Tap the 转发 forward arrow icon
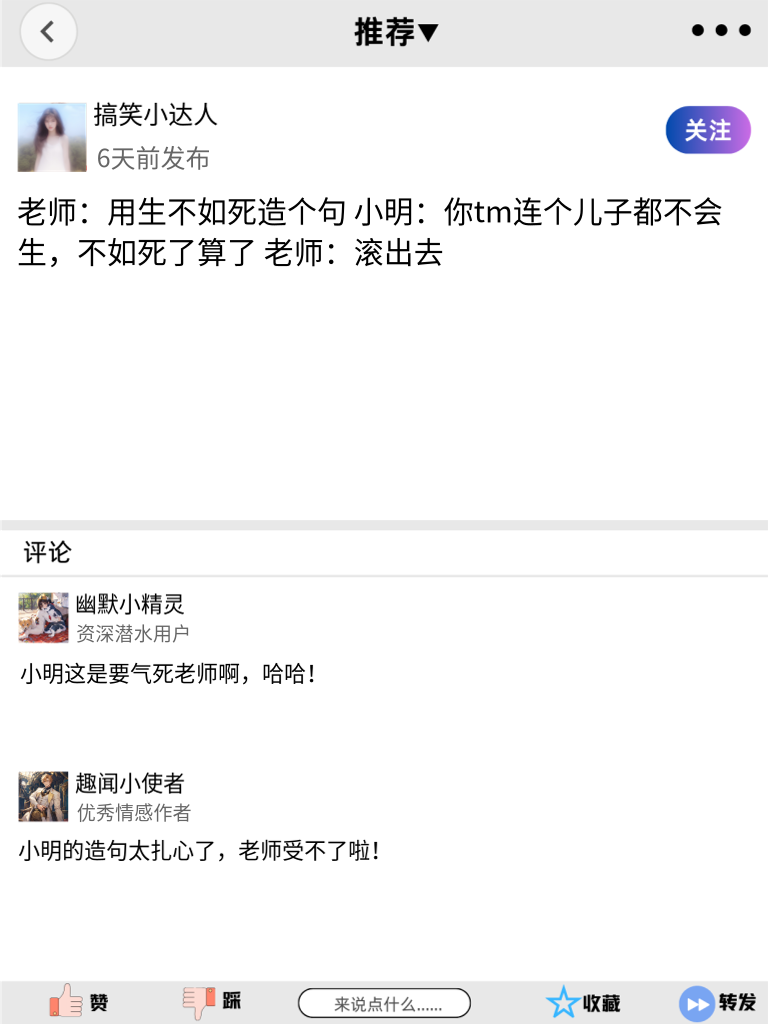 (x=695, y=1001)
